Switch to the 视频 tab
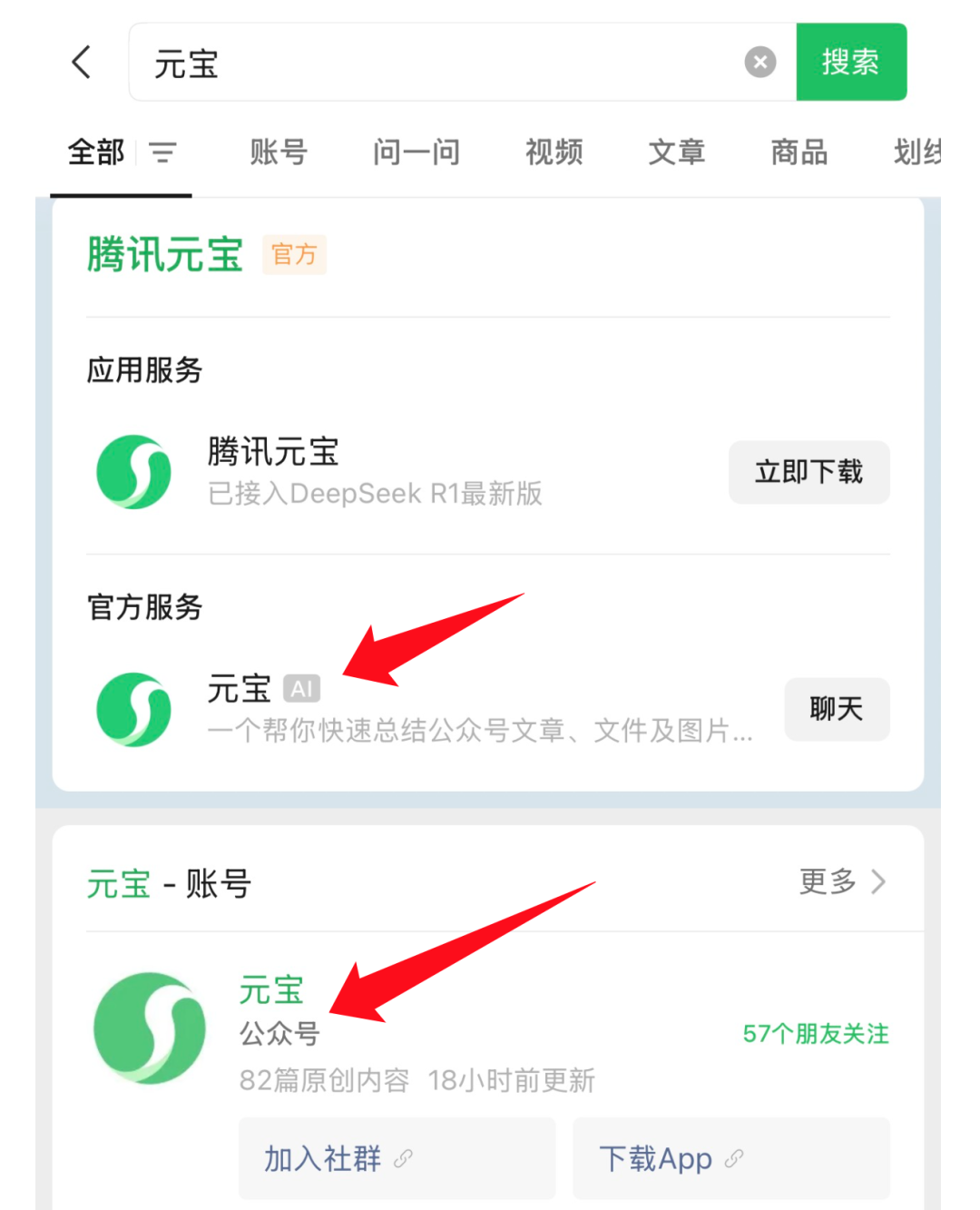 [554, 152]
